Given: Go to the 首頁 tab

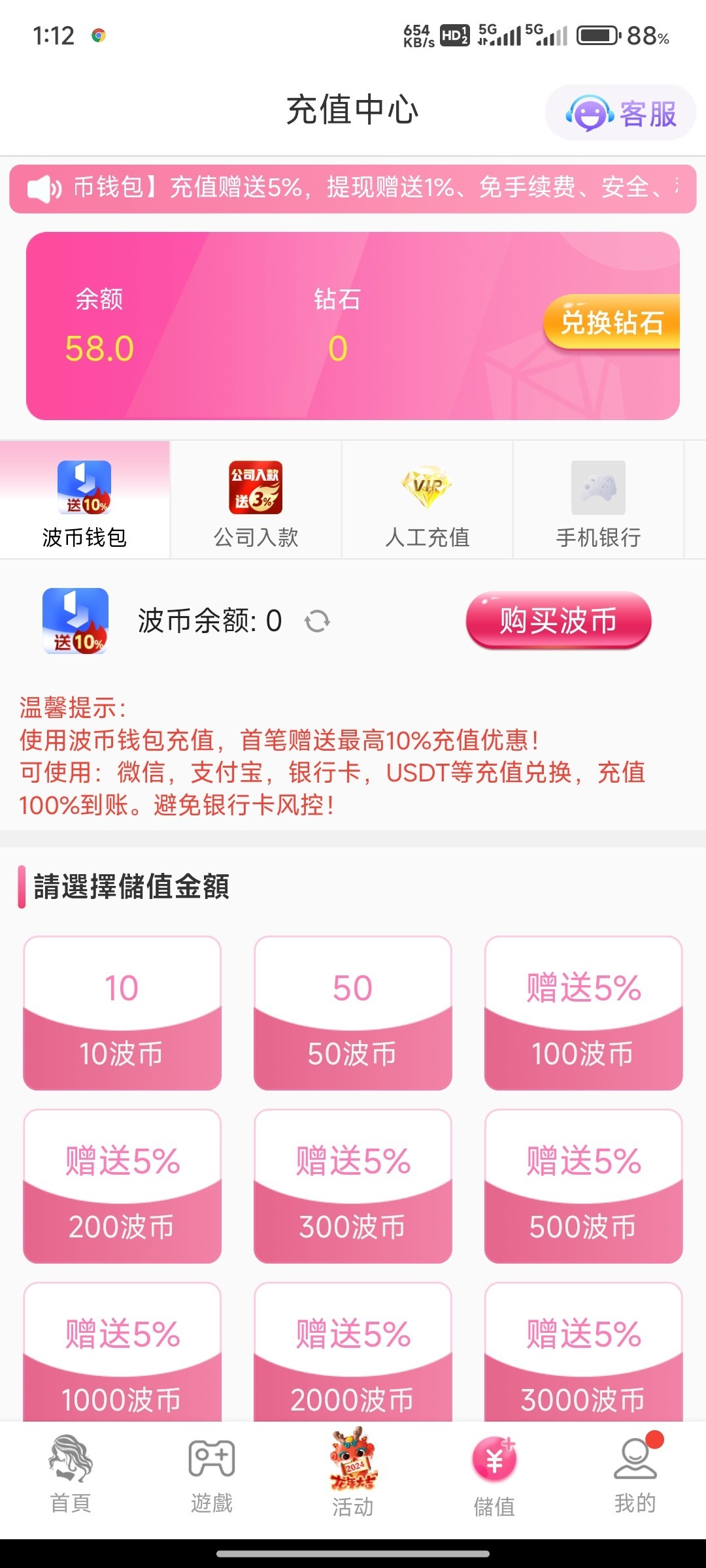Looking at the screenshot, I should (x=71, y=1475).
